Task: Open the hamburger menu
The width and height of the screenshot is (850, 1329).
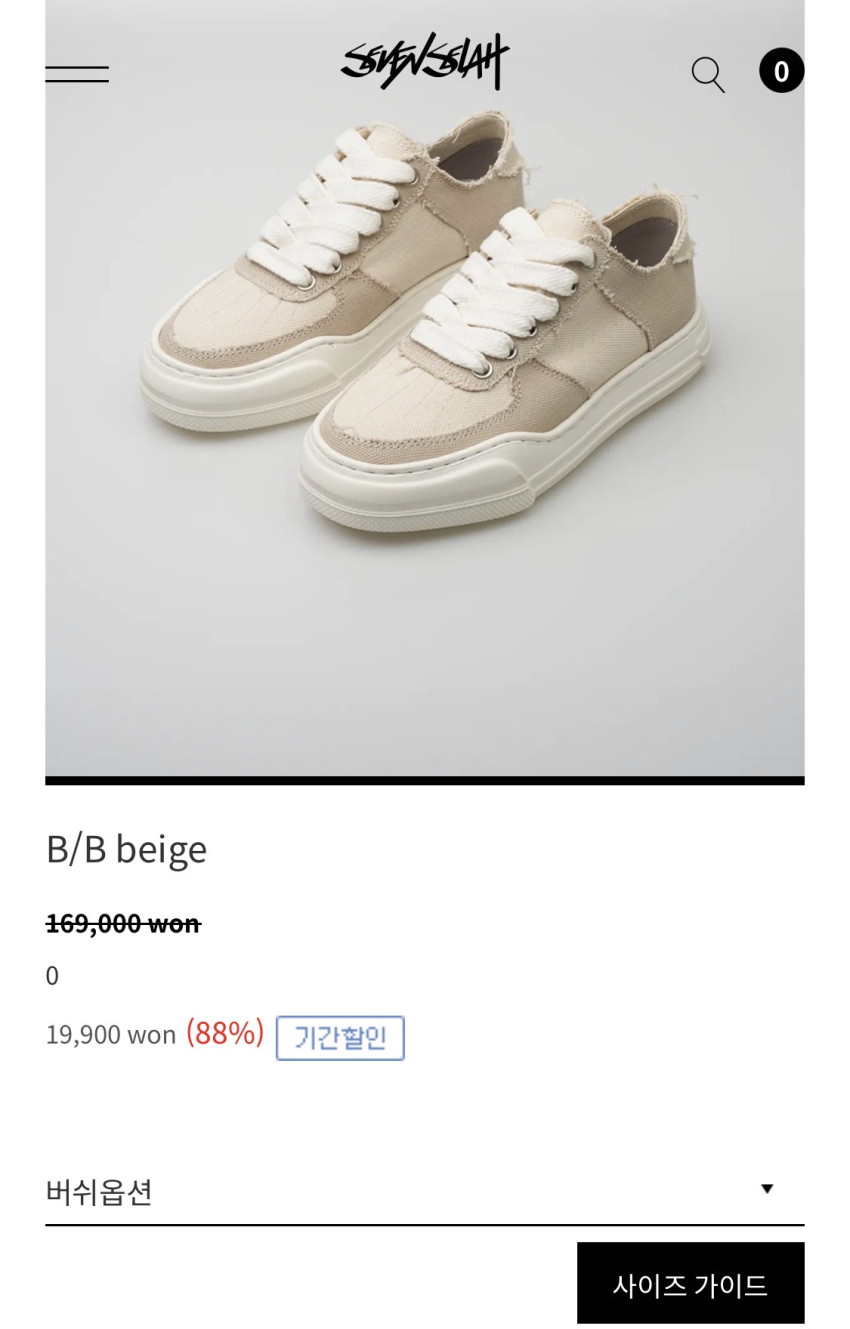Action: pyautogui.click(x=77, y=74)
